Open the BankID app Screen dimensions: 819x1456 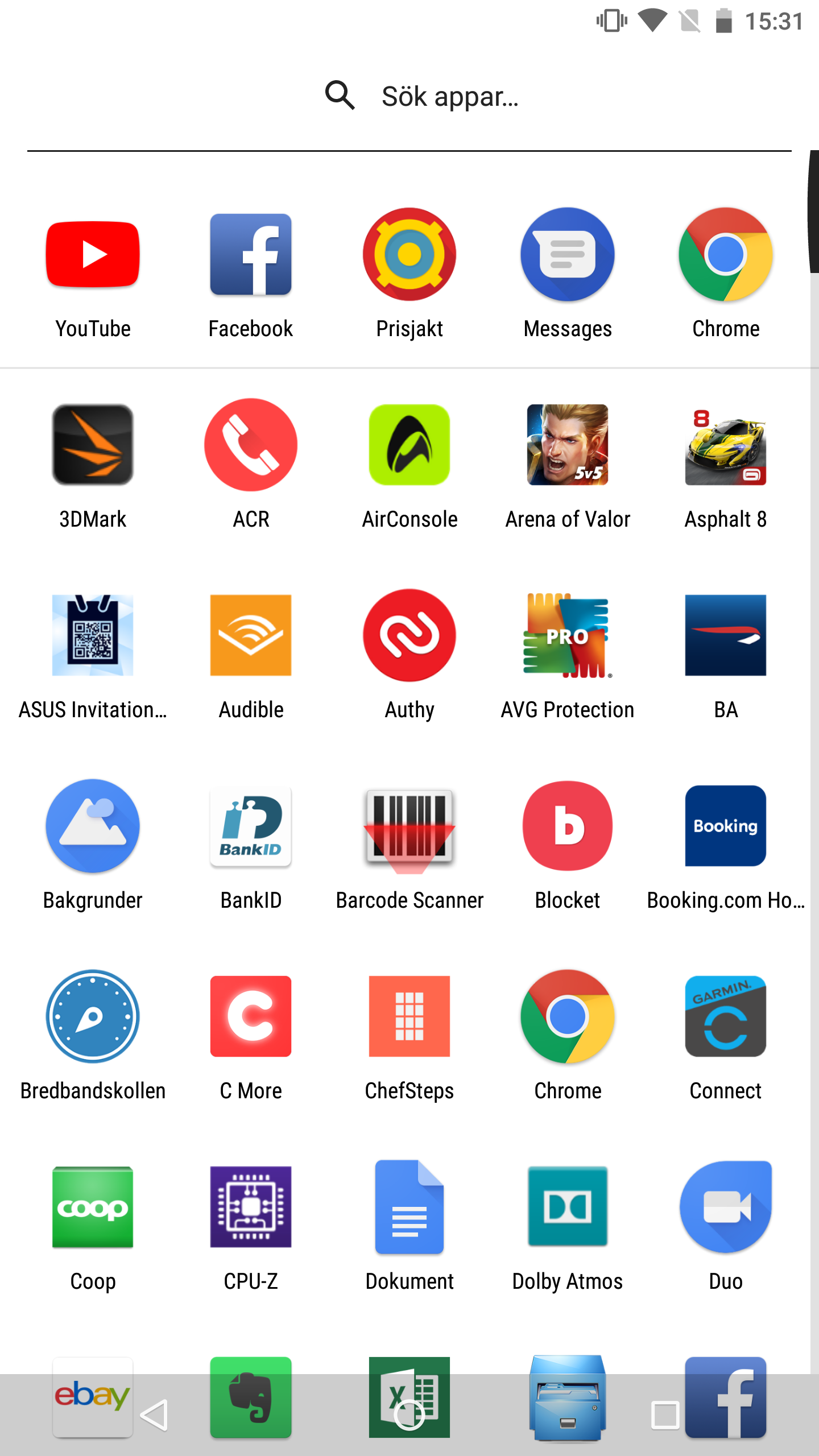251,826
